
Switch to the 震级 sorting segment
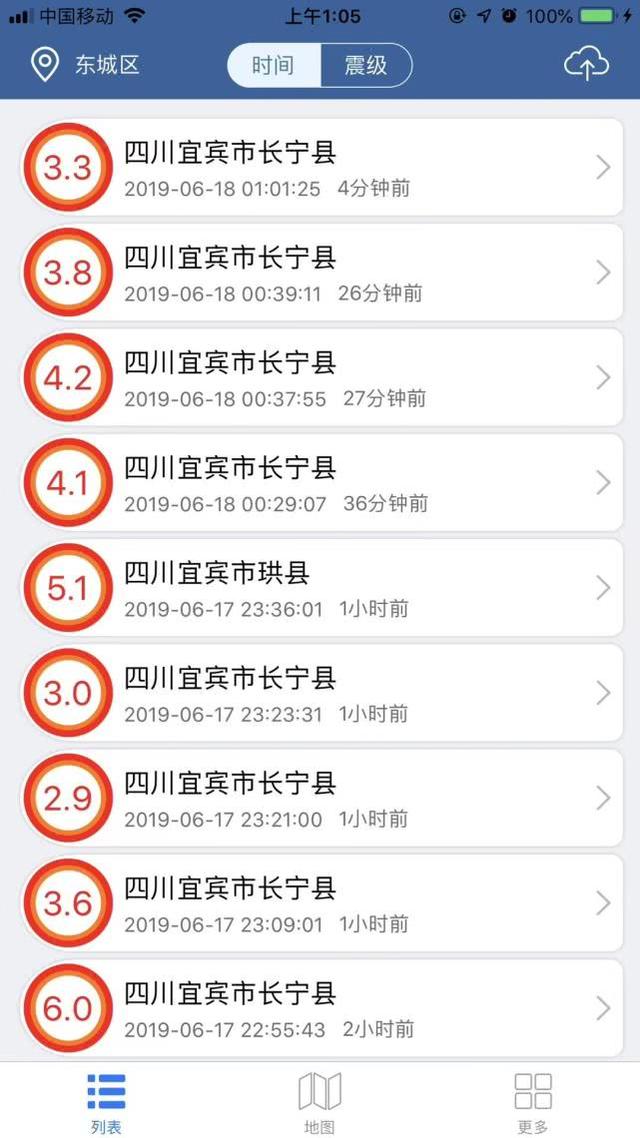tap(365, 66)
